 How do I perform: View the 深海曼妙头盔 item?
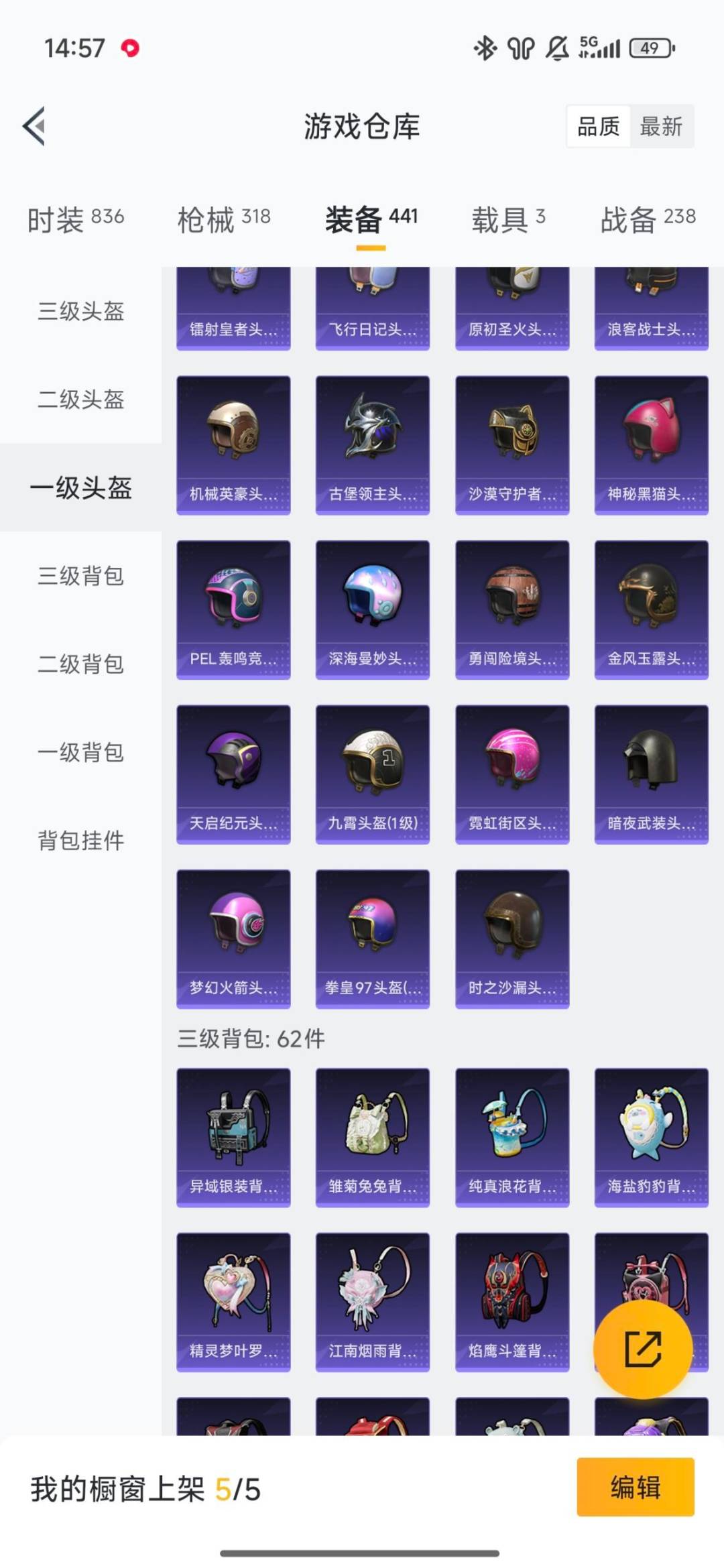372,609
